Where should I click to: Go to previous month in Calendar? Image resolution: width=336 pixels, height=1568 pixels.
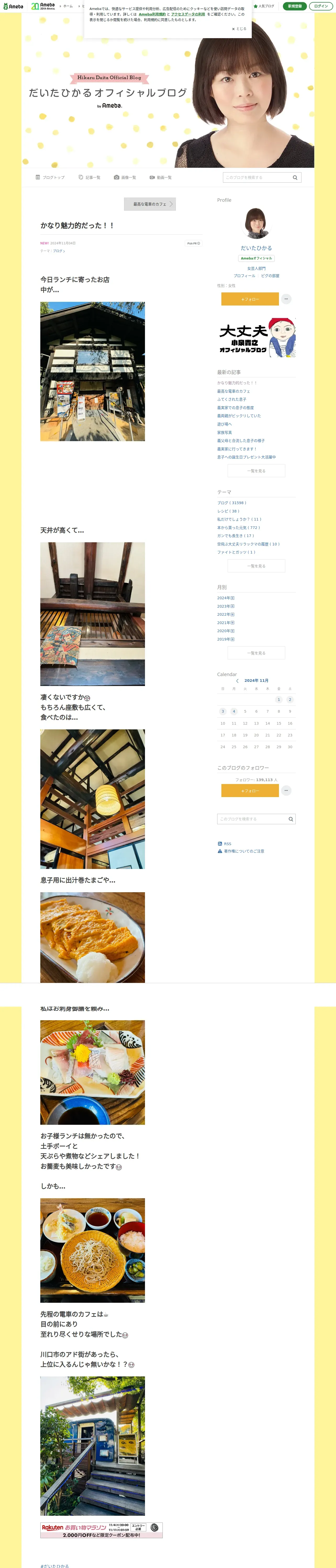click(x=237, y=681)
